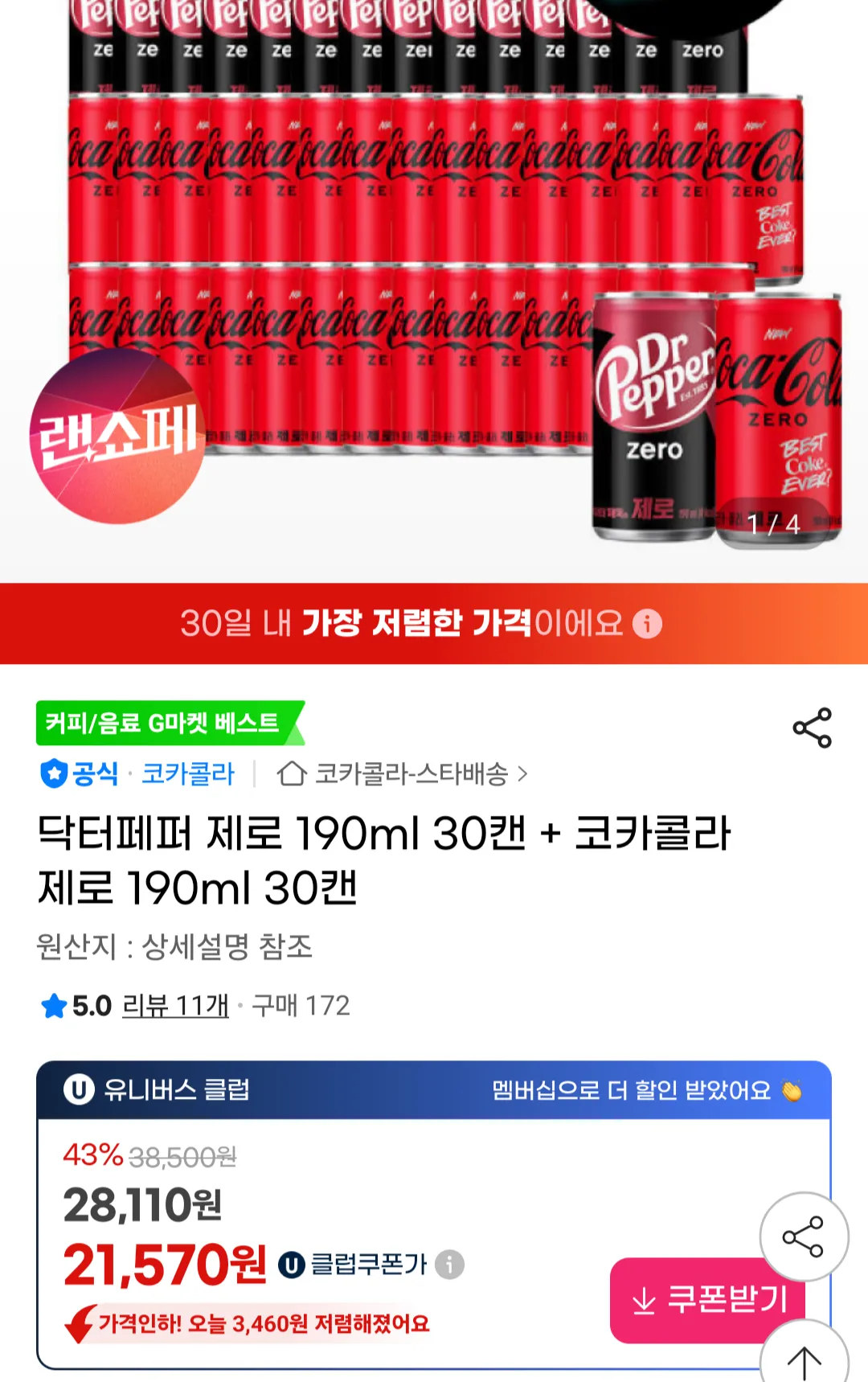Viewport: 868px width, 1382px height.
Task: Open info about the 30-day lowest price
Action: coord(647,624)
